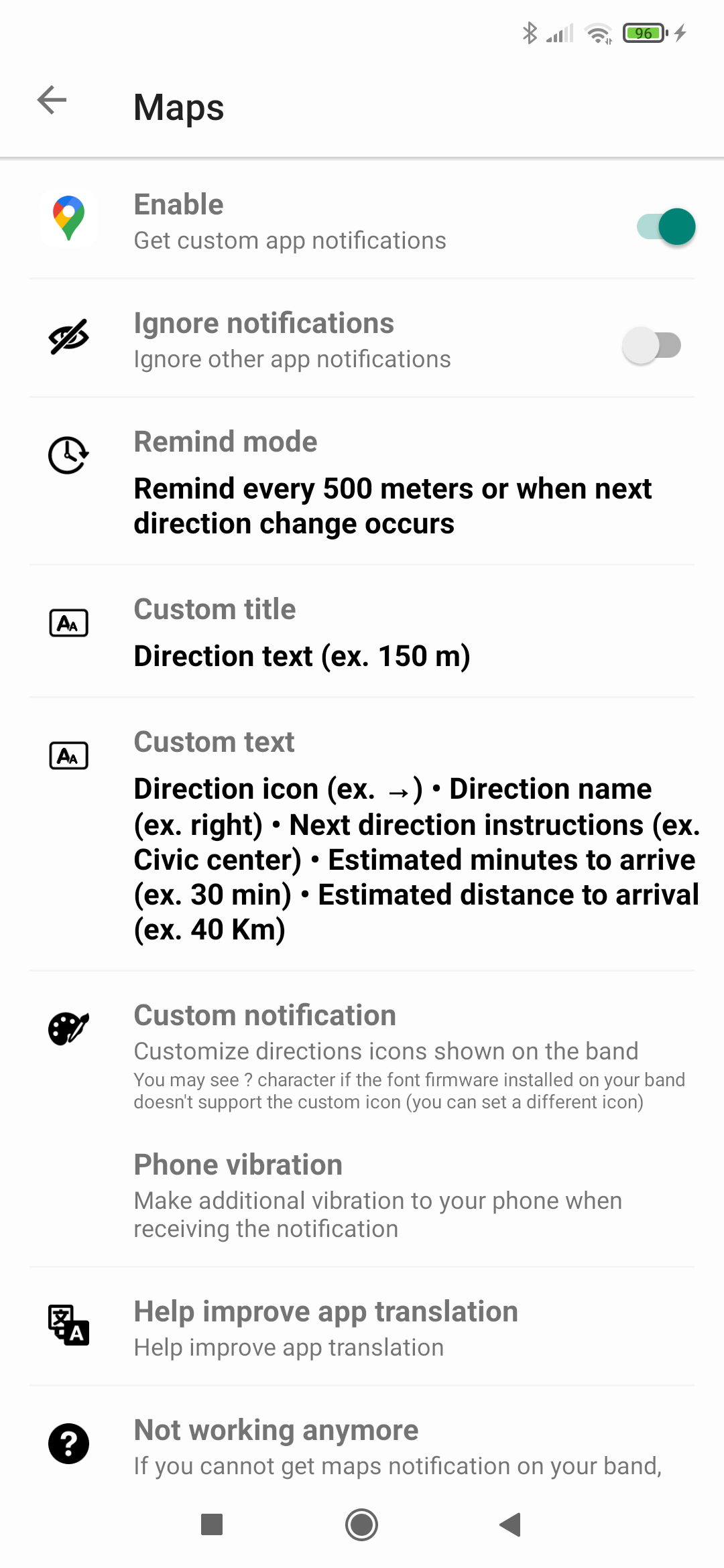Viewport: 724px width, 1568px height.
Task: Open the Google Maps app icon
Action: (68, 218)
